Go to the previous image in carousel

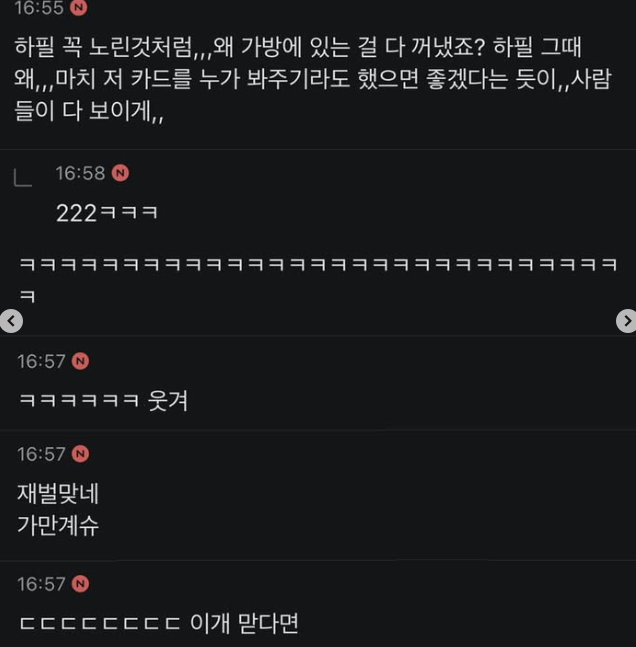point(10,321)
